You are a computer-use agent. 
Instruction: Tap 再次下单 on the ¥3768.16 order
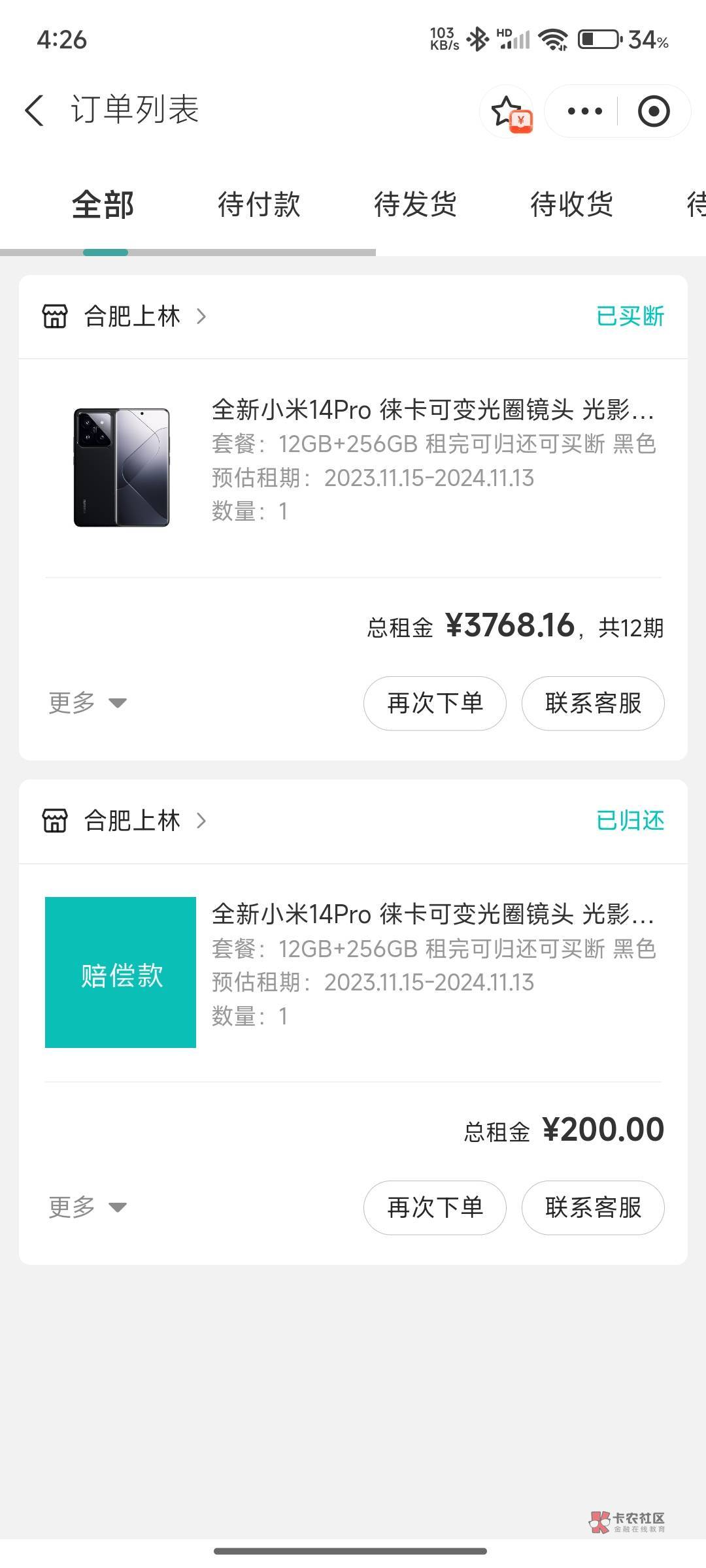coord(435,703)
